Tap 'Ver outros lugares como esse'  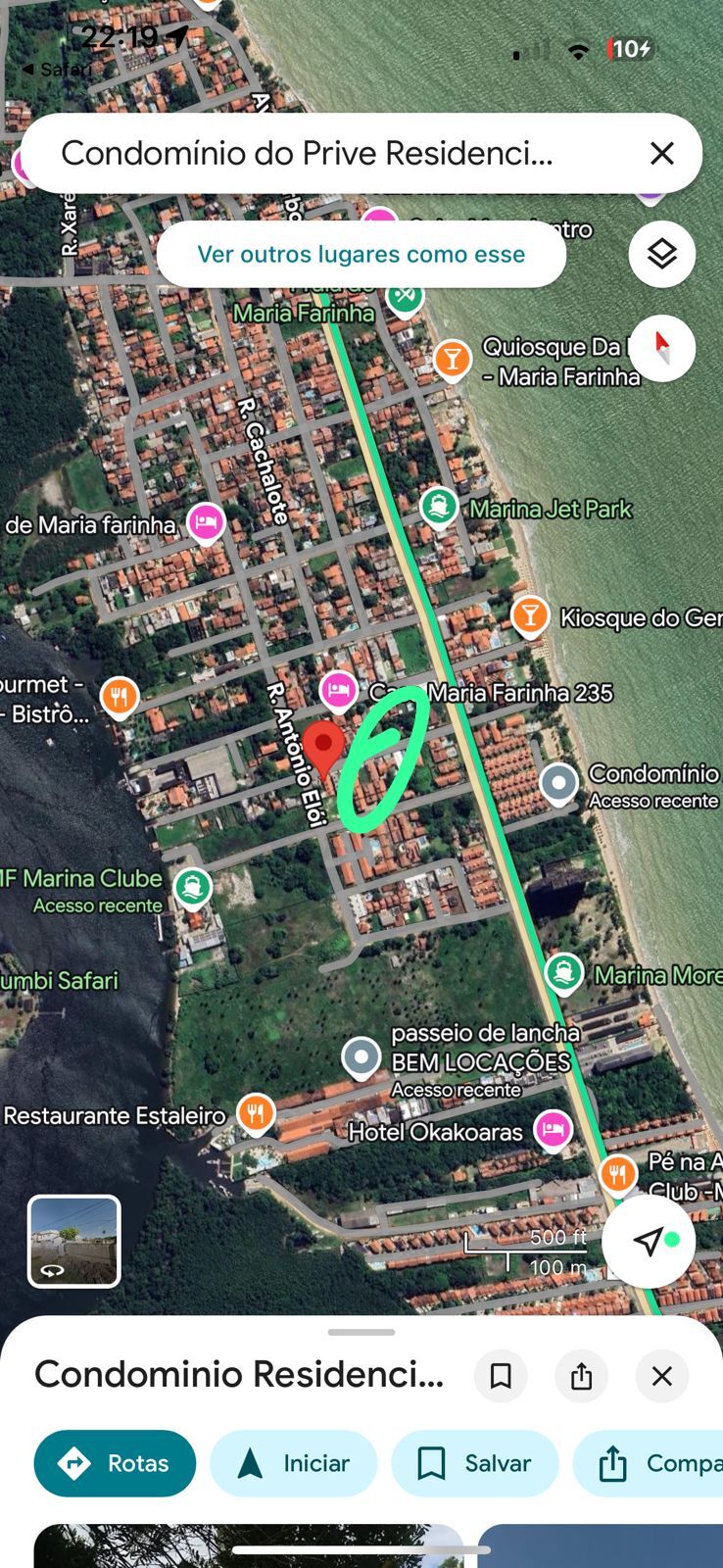[x=361, y=255]
